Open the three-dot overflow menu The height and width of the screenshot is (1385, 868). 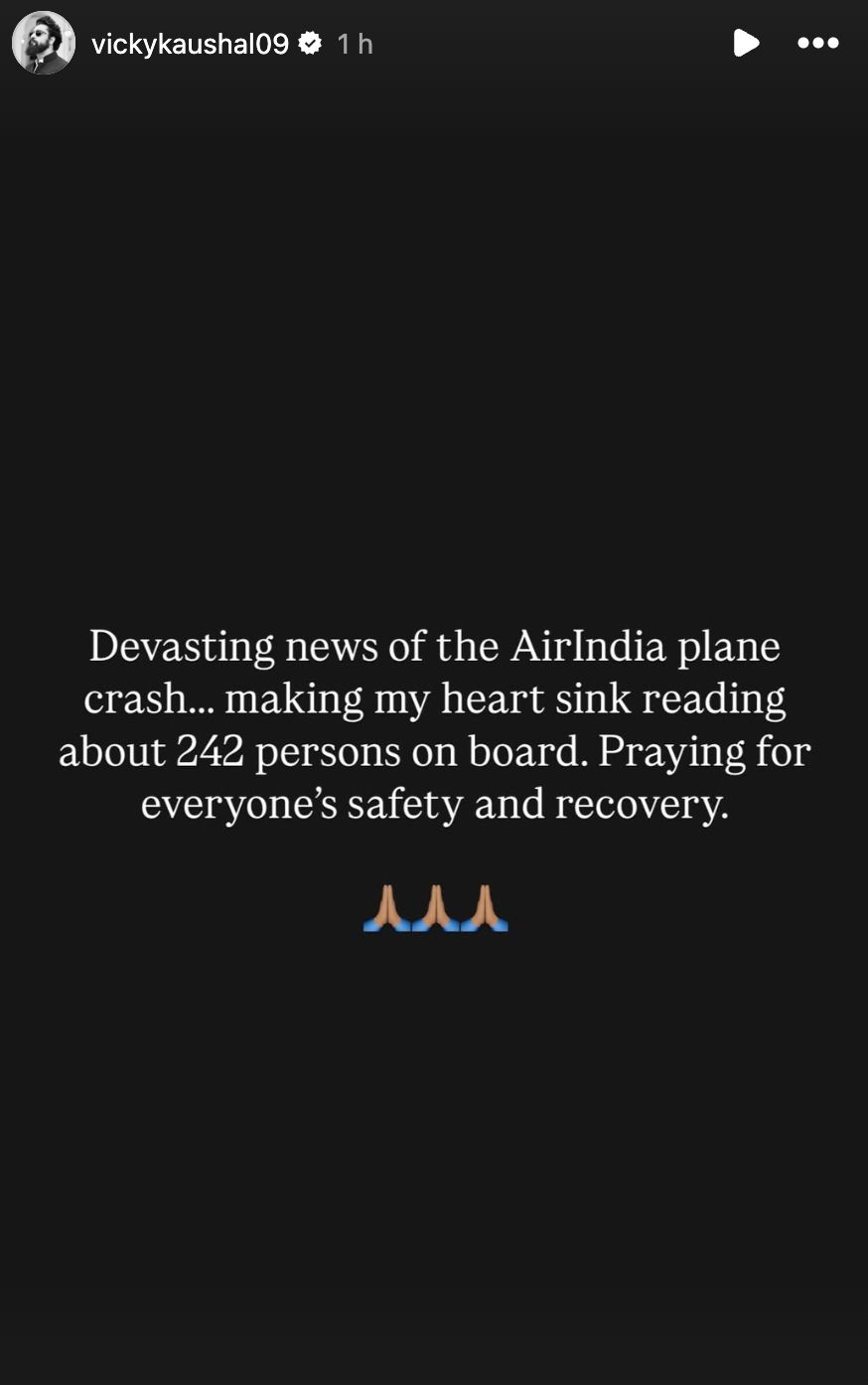coord(818,43)
